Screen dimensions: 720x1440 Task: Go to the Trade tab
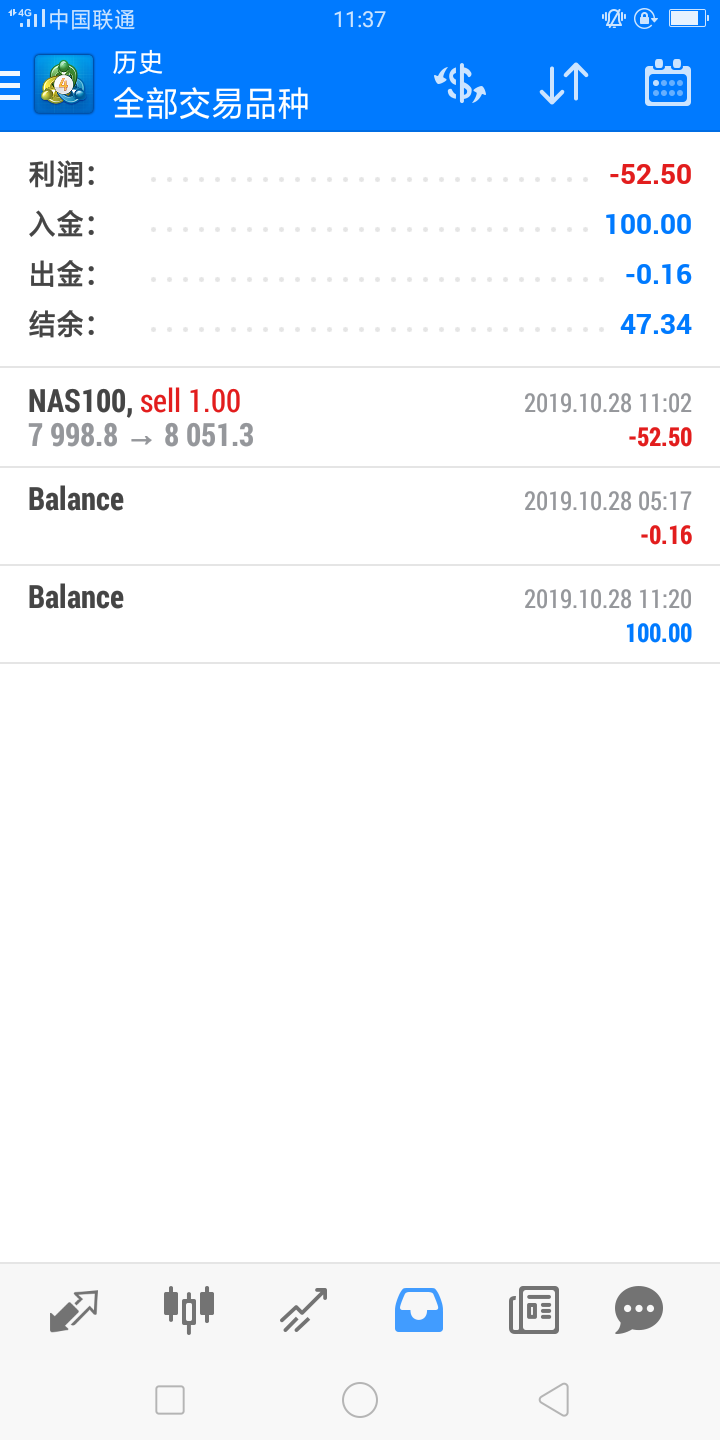(304, 1310)
